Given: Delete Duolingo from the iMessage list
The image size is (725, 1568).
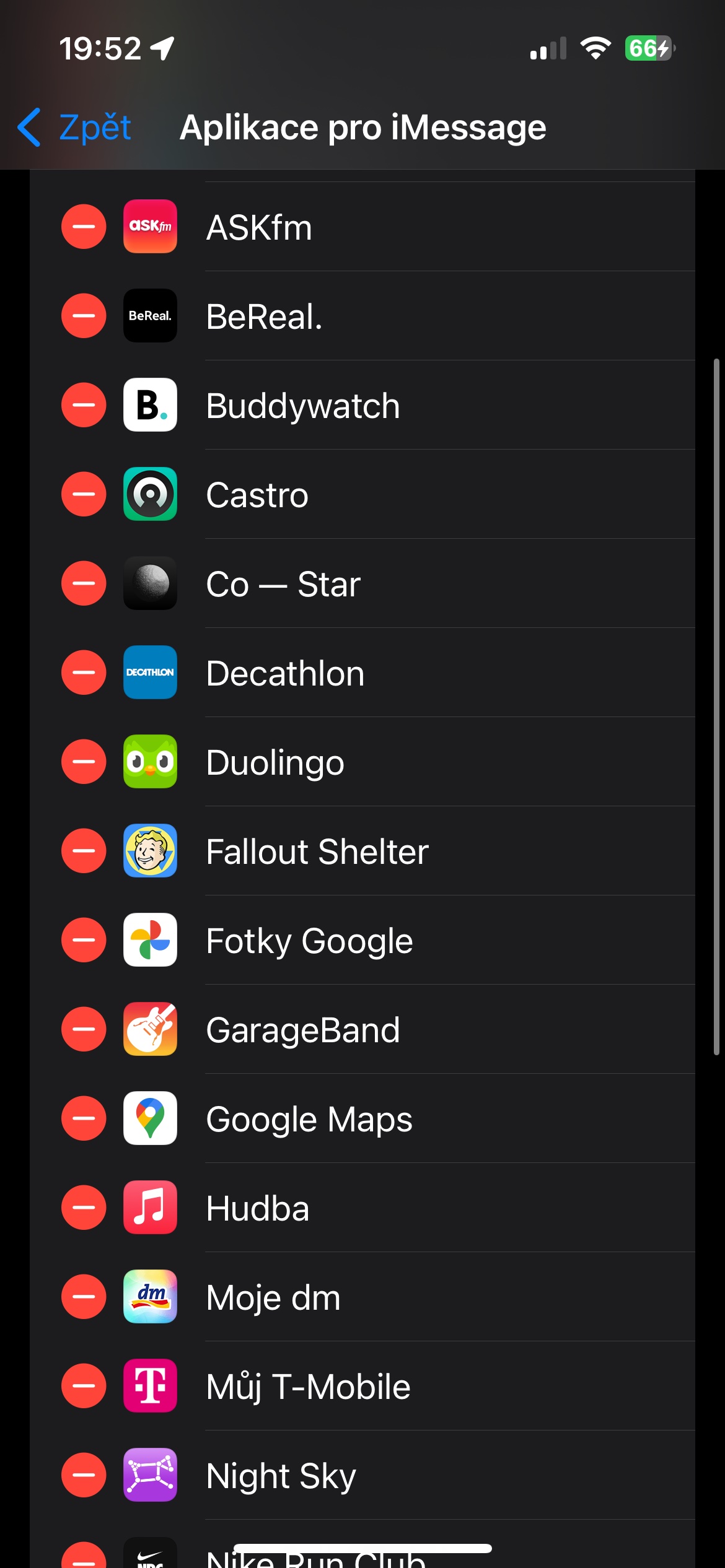Looking at the screenshot, I should coord(84,762).
